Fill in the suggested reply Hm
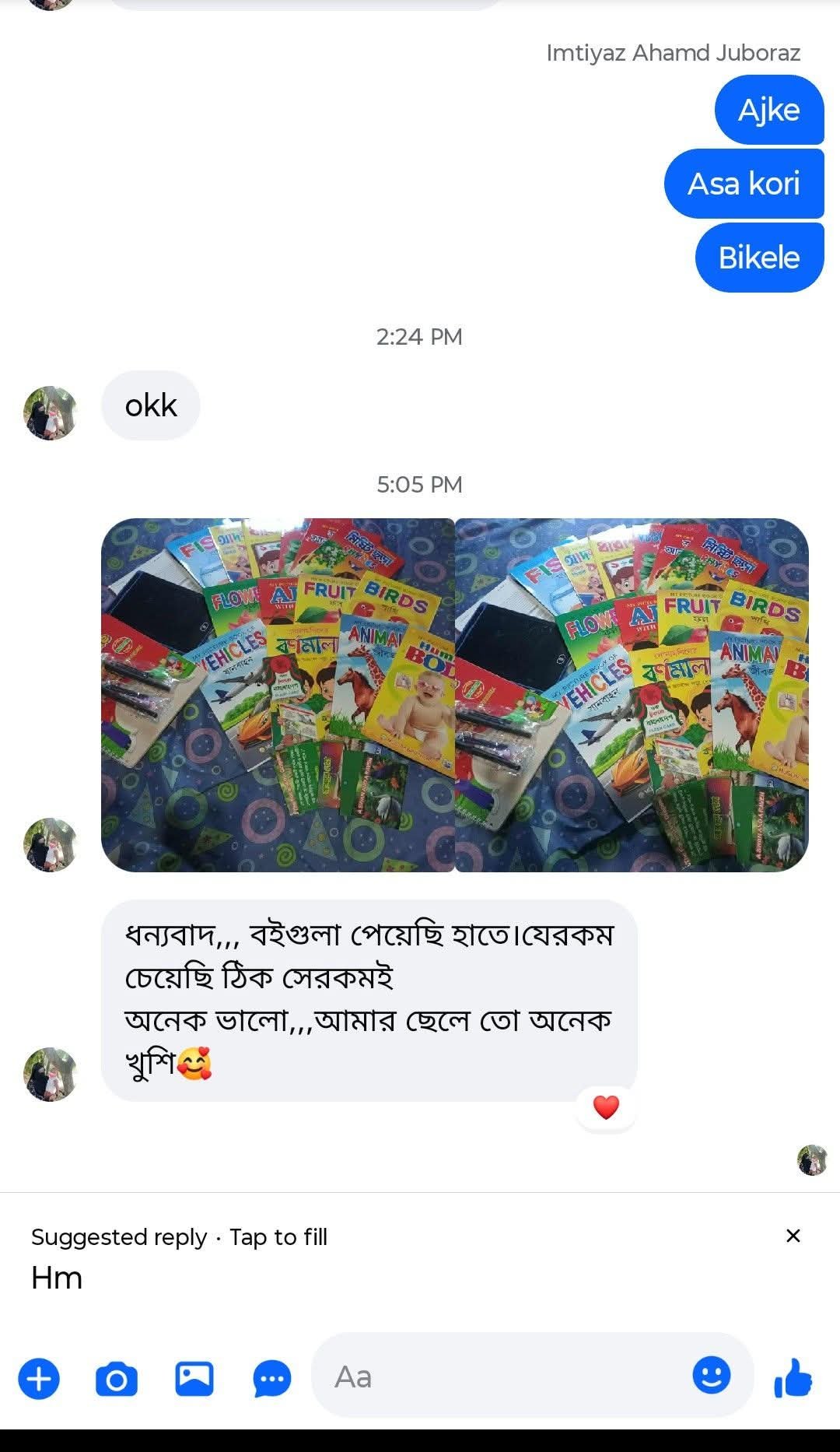This screenshot has height=1452, width=840. pyautogui.click(x=57, y=1278)
